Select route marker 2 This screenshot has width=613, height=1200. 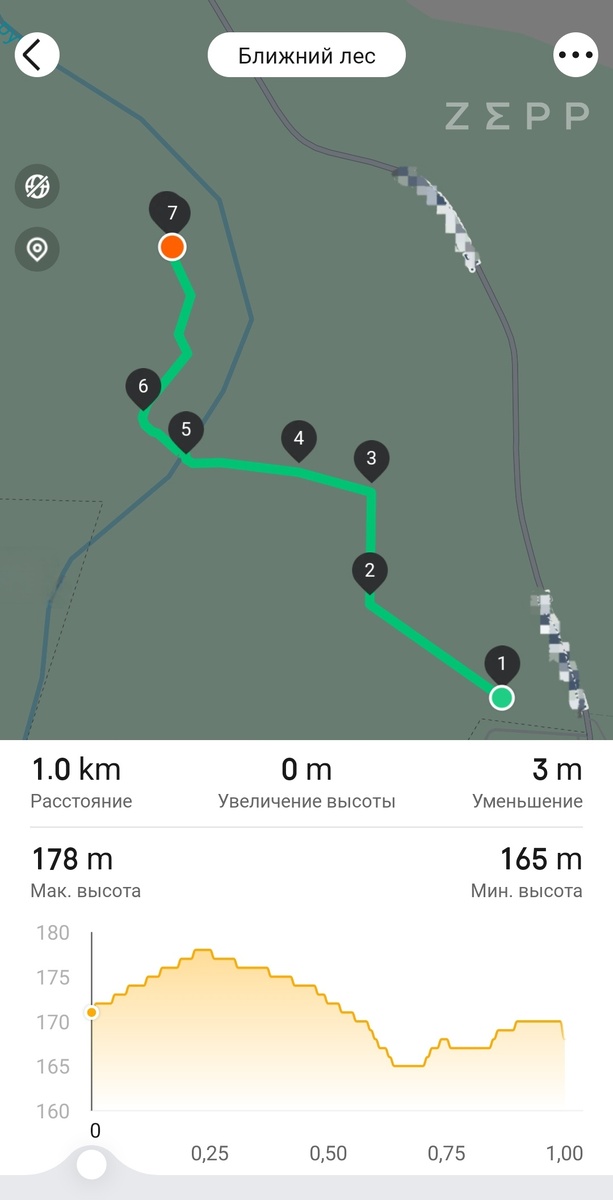pyautogui.click(x=370, y=572)
